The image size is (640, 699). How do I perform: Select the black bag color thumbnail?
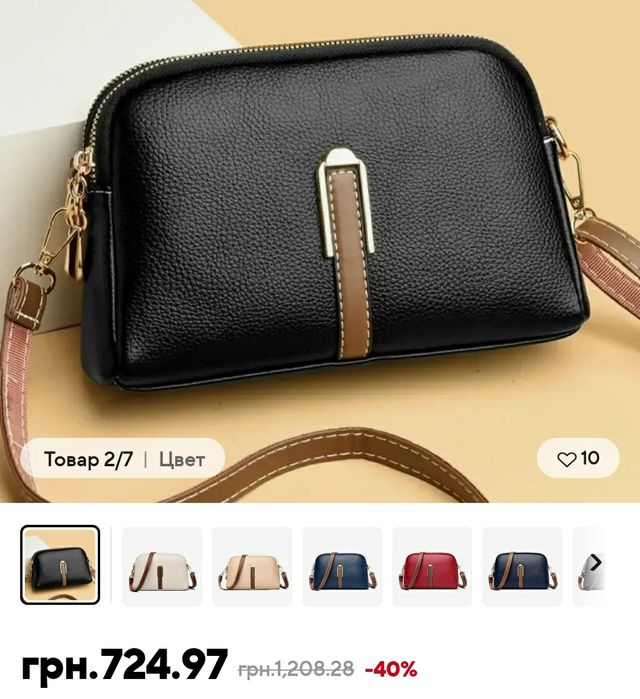pyautogui.click(x=60, y=566)
